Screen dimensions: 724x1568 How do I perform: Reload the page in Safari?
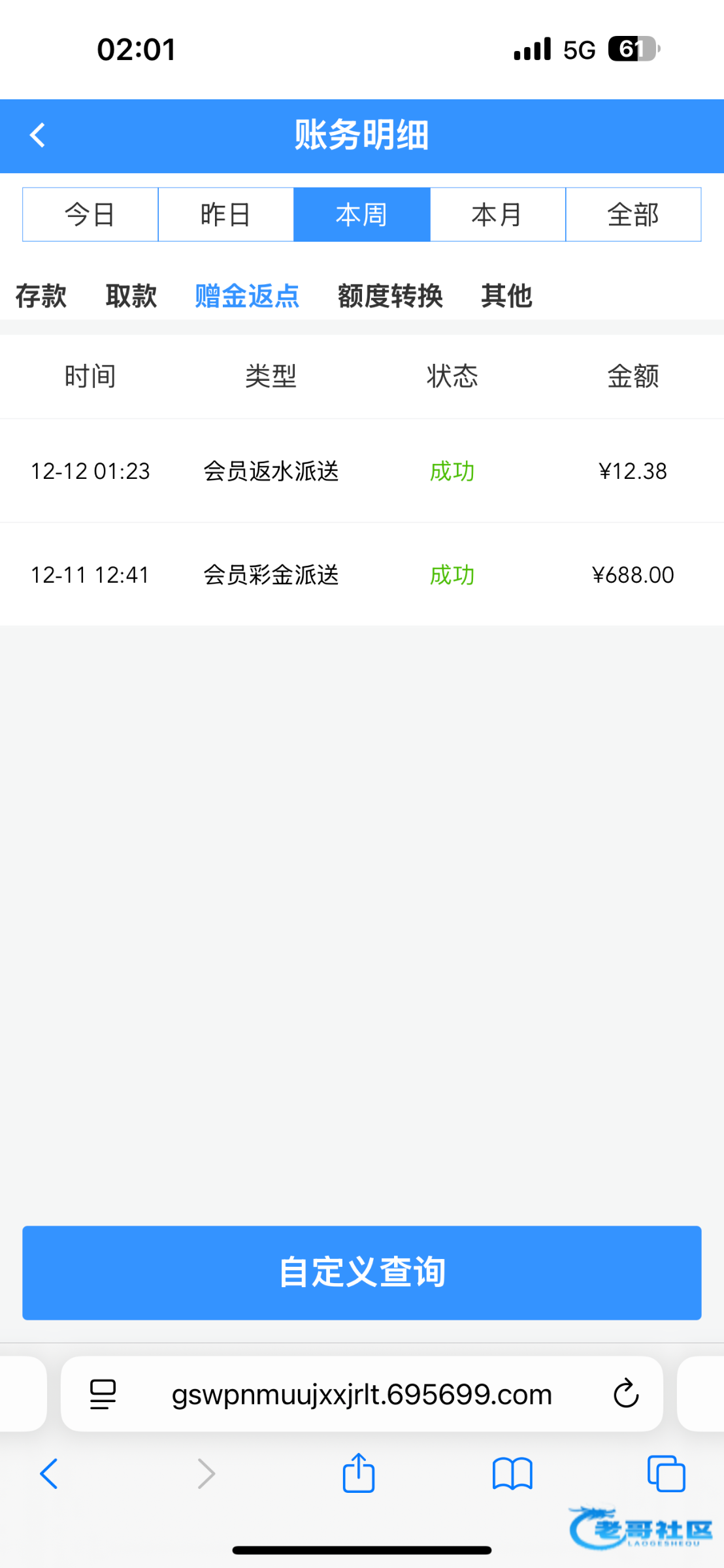pos(625,1394)
